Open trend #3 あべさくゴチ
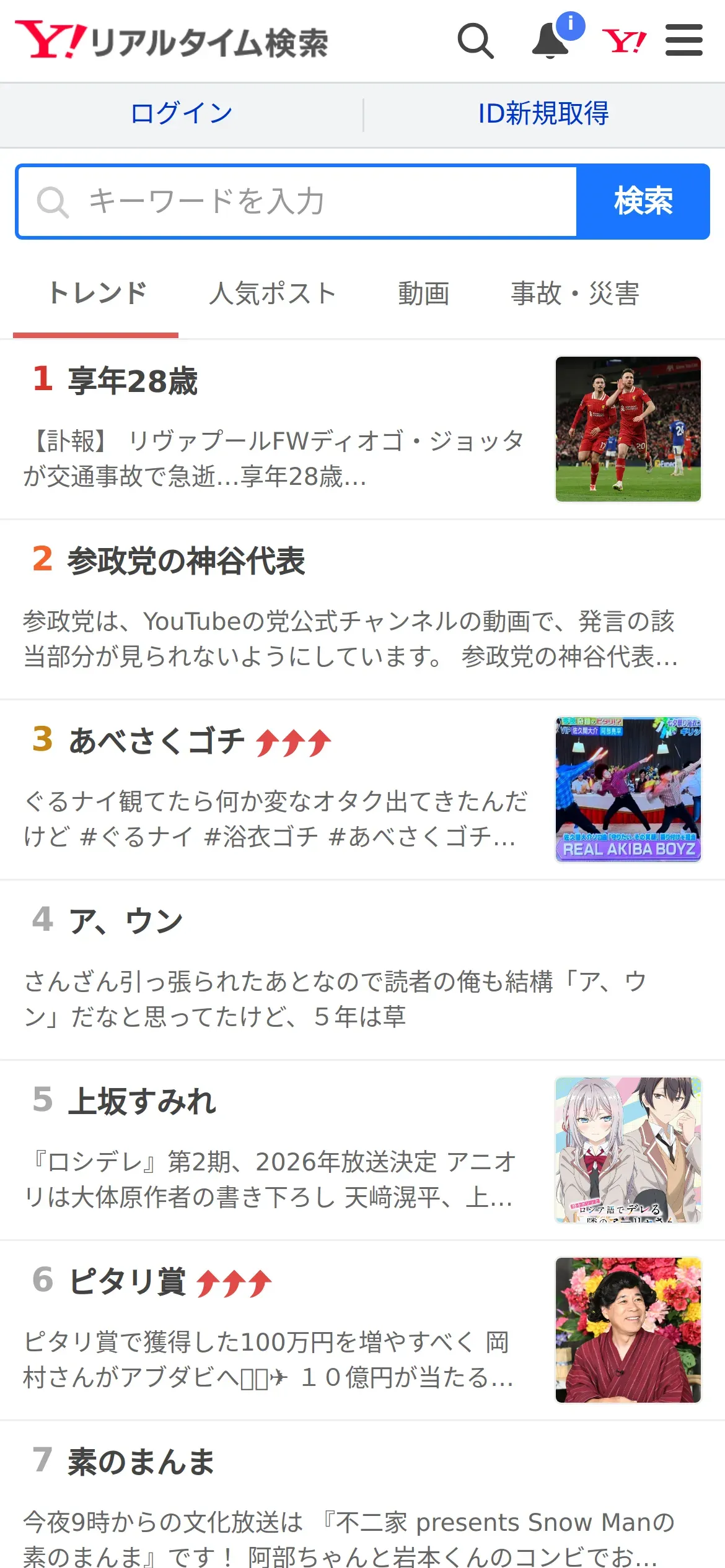This screenshot has width=725, height=1568. click(362, 790)
